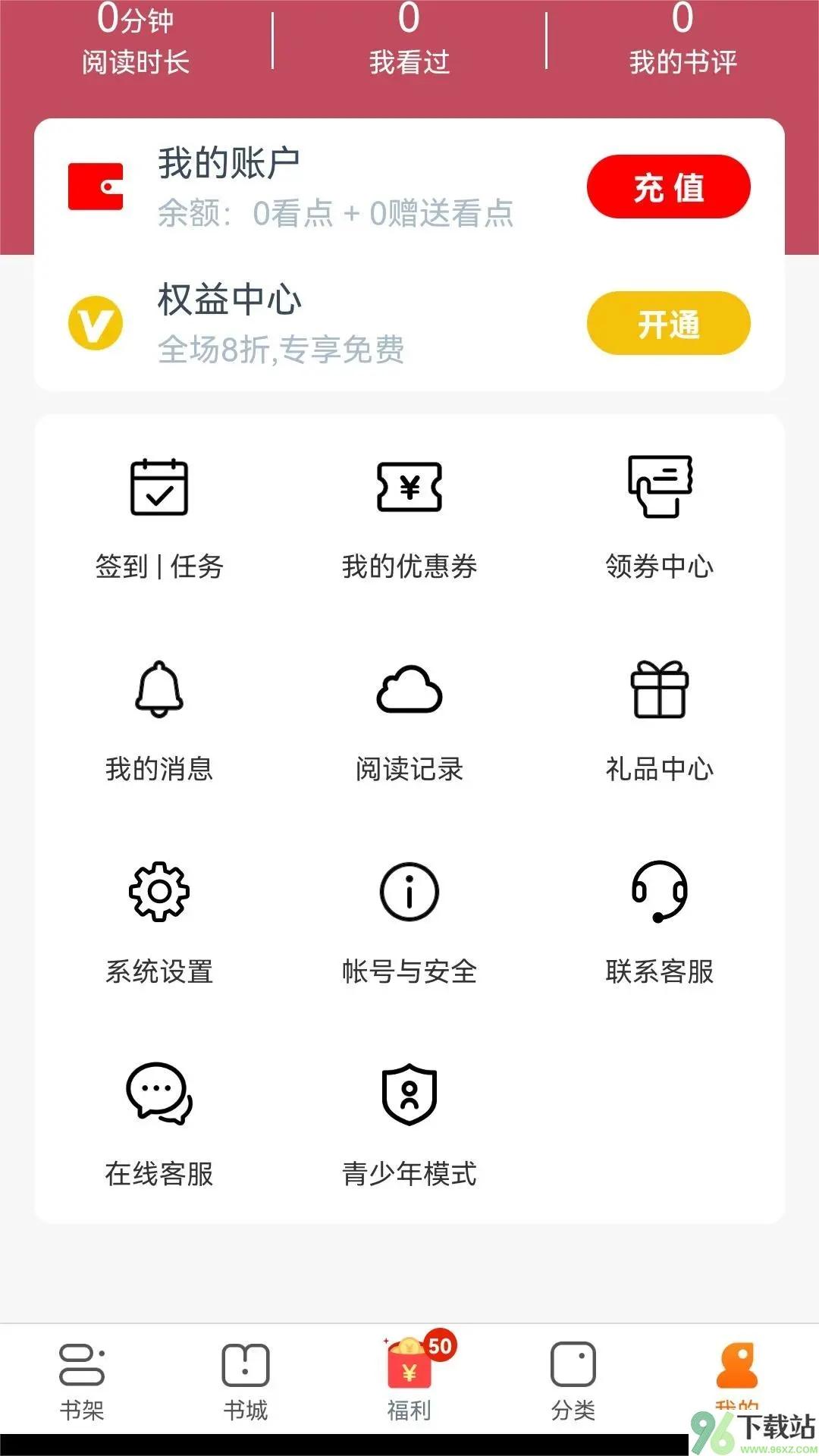Open the 福利 welfare tab
Screen dimensions: 819x1456
[x=409, y=1382]
